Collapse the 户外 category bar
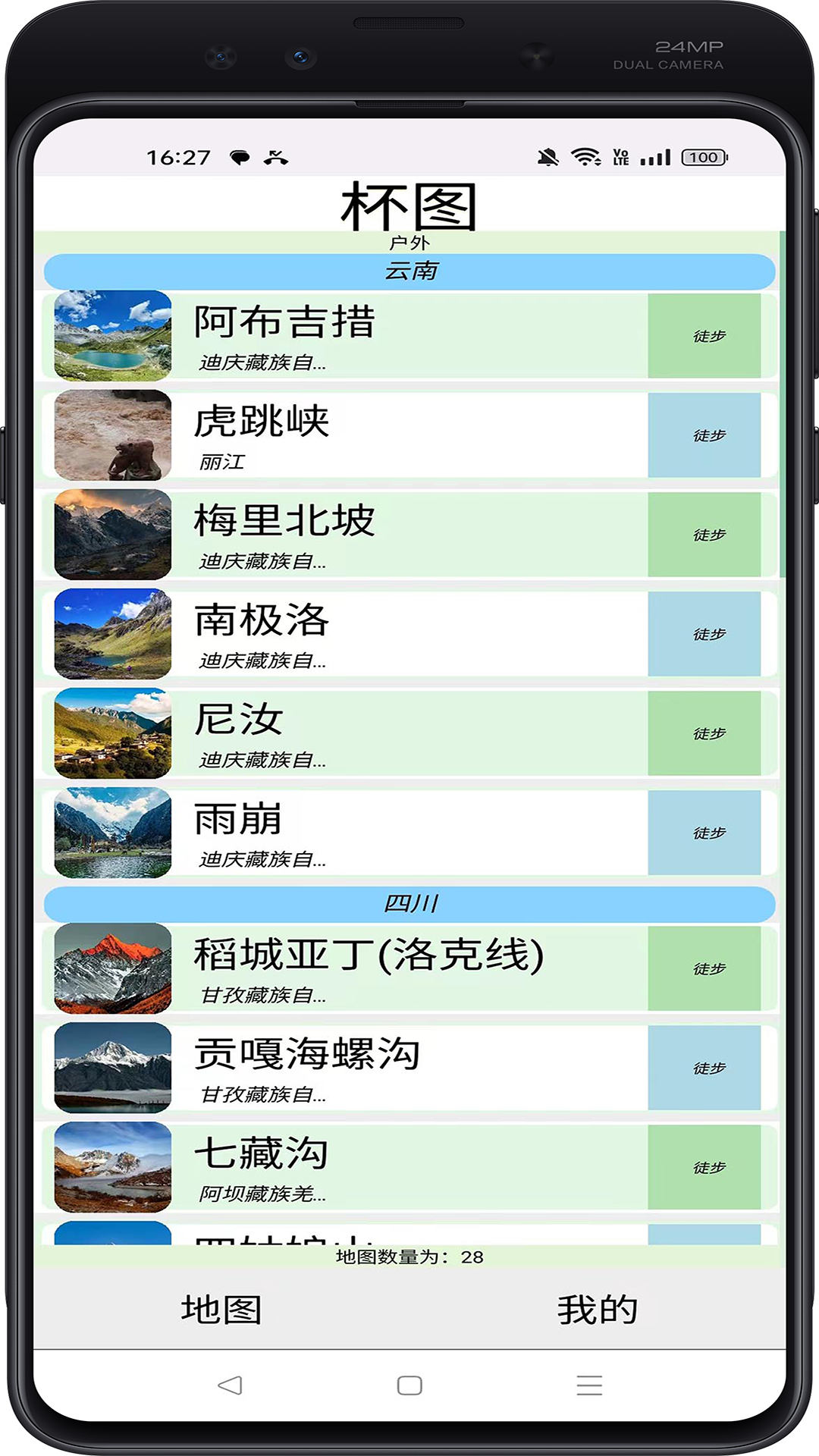This screenshot has width=819, height=1456. (409, 243)
